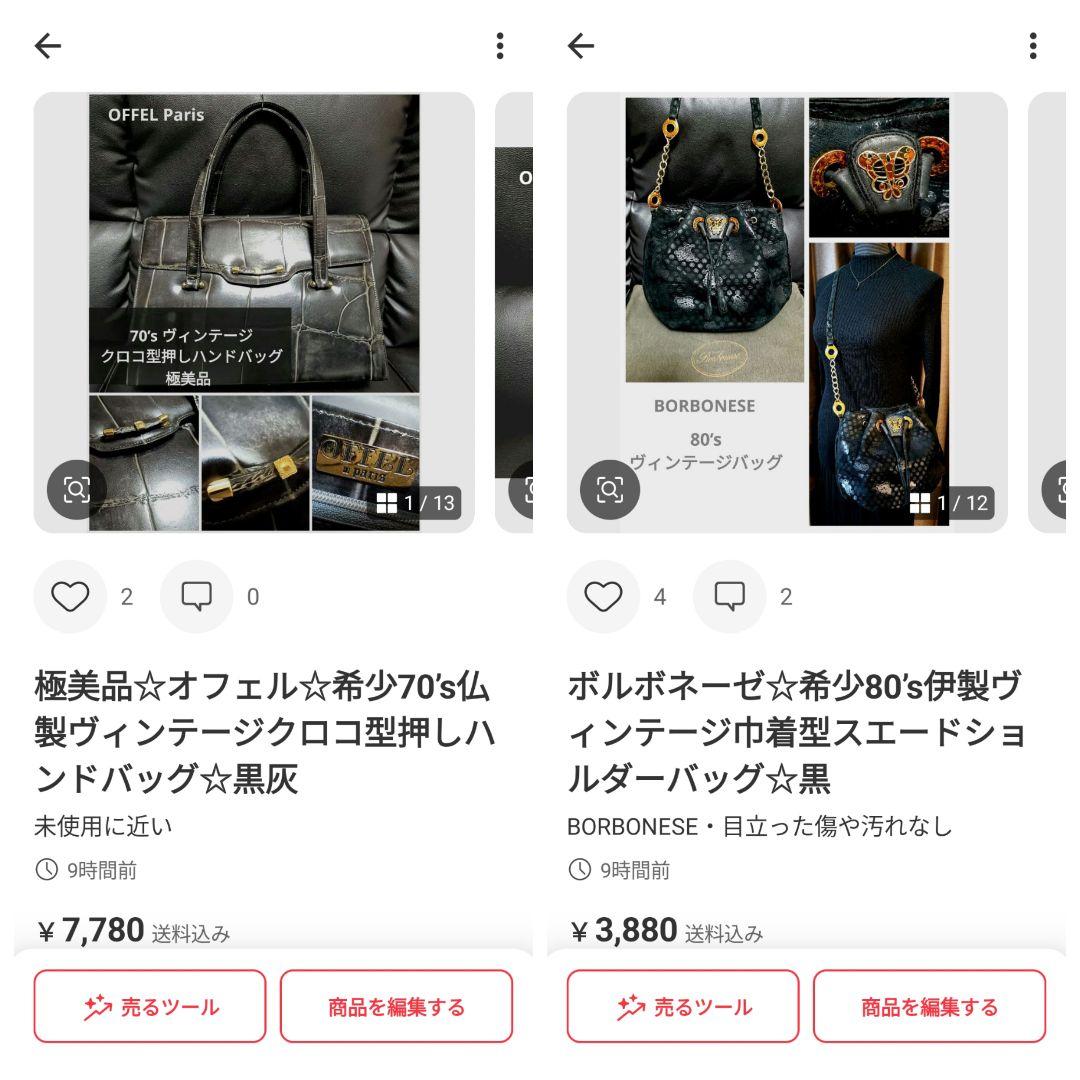Tap 商品を編集する for the ¥3,880 bag
Screen dimensions: 1080x1080
point(929,1006)
